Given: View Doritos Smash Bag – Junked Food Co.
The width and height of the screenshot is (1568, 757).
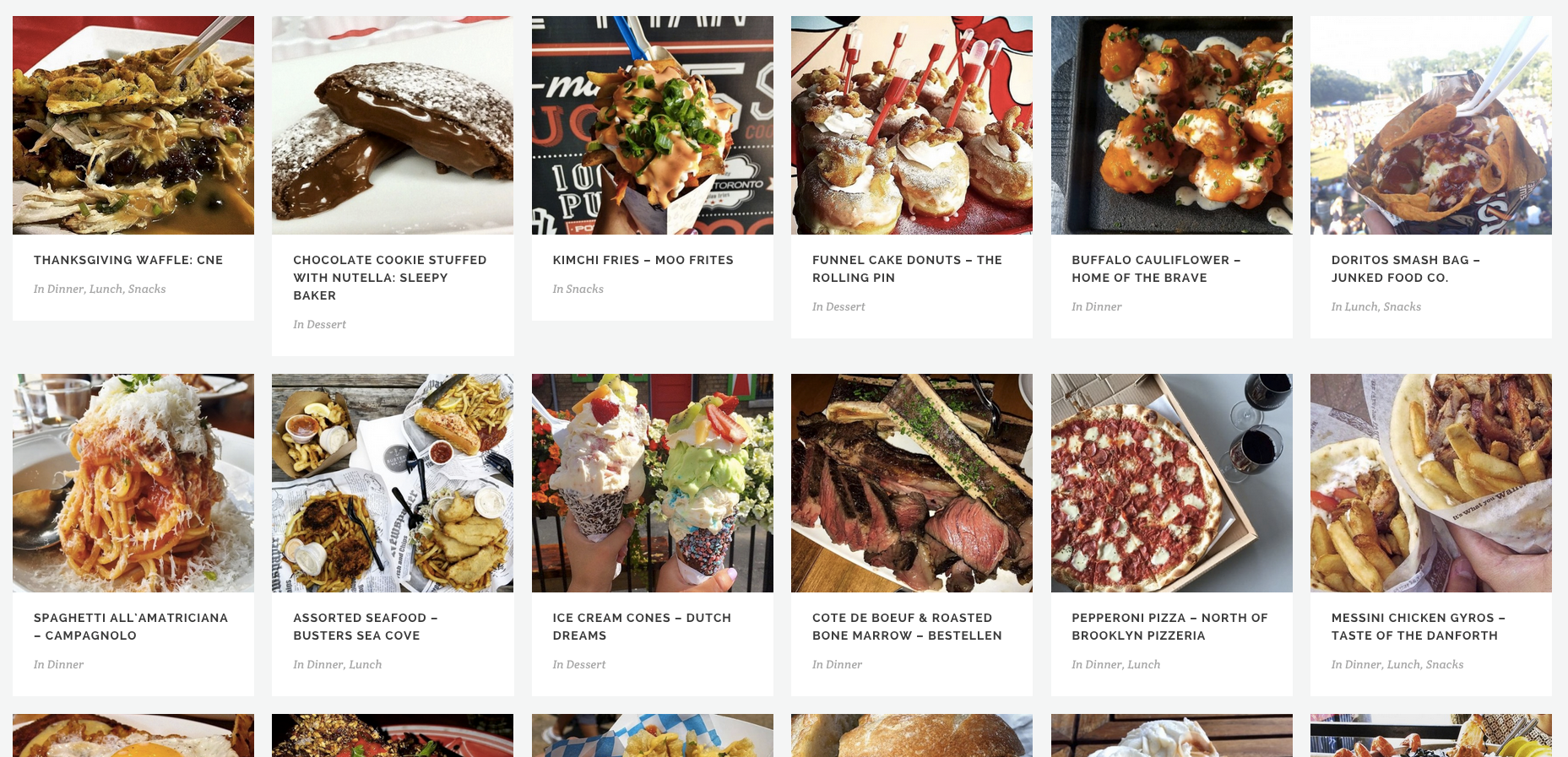Looking at the screenshot, I should (1405, 268).
